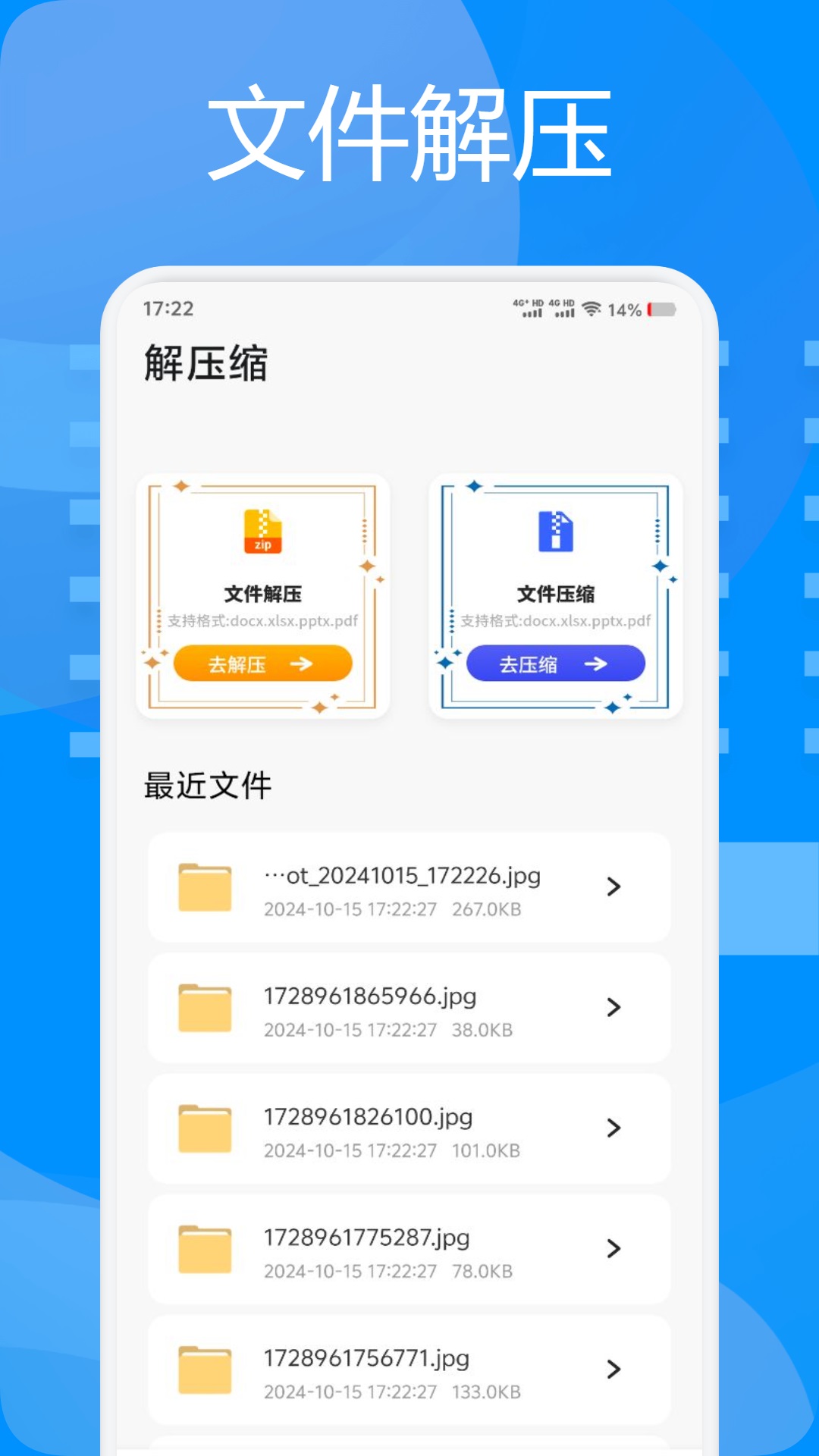The image size is (819, 1456).
Task: Click the 支持格式 text under 文件解压
Action: 262,620
